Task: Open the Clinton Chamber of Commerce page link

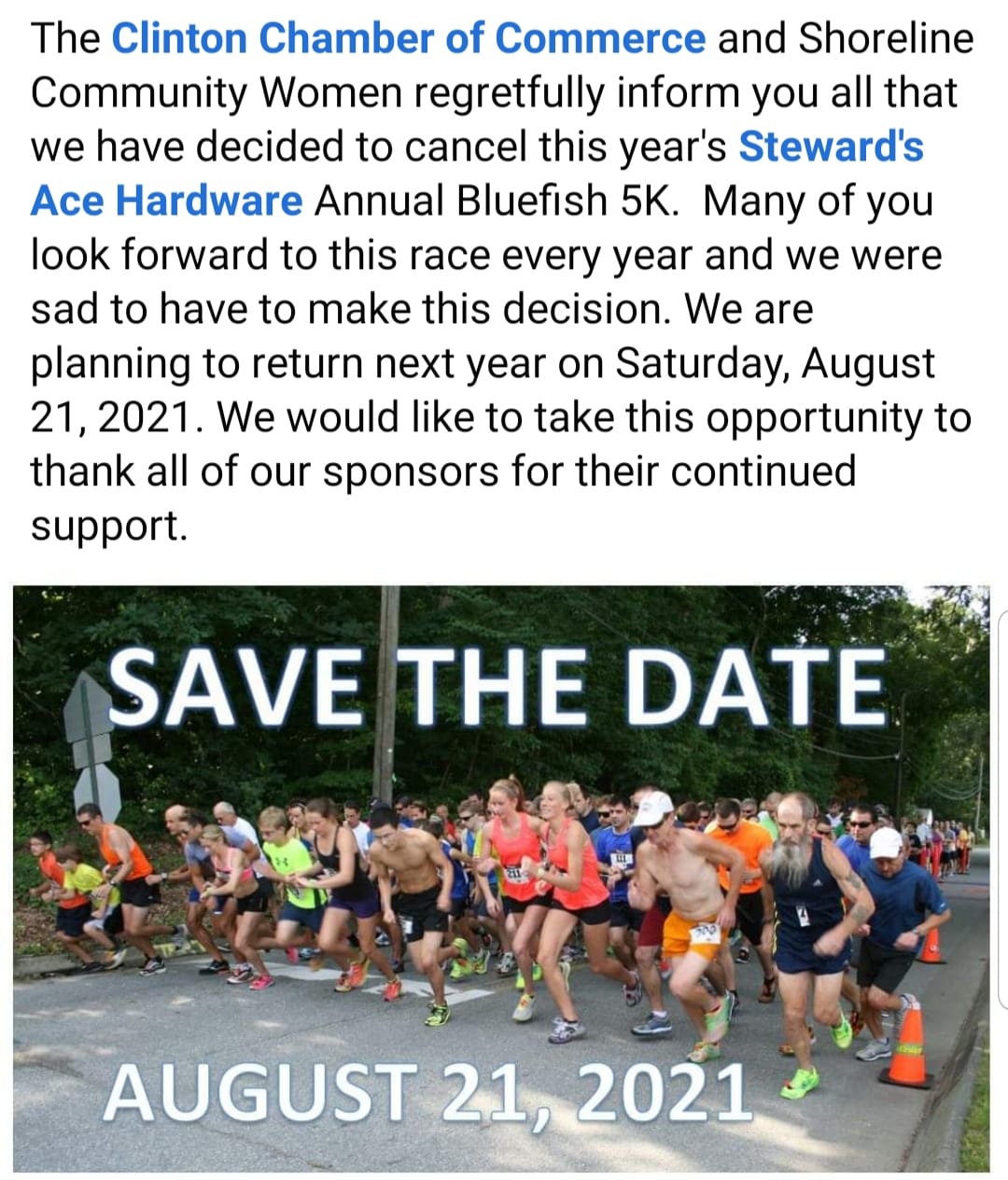Action: 409,38
